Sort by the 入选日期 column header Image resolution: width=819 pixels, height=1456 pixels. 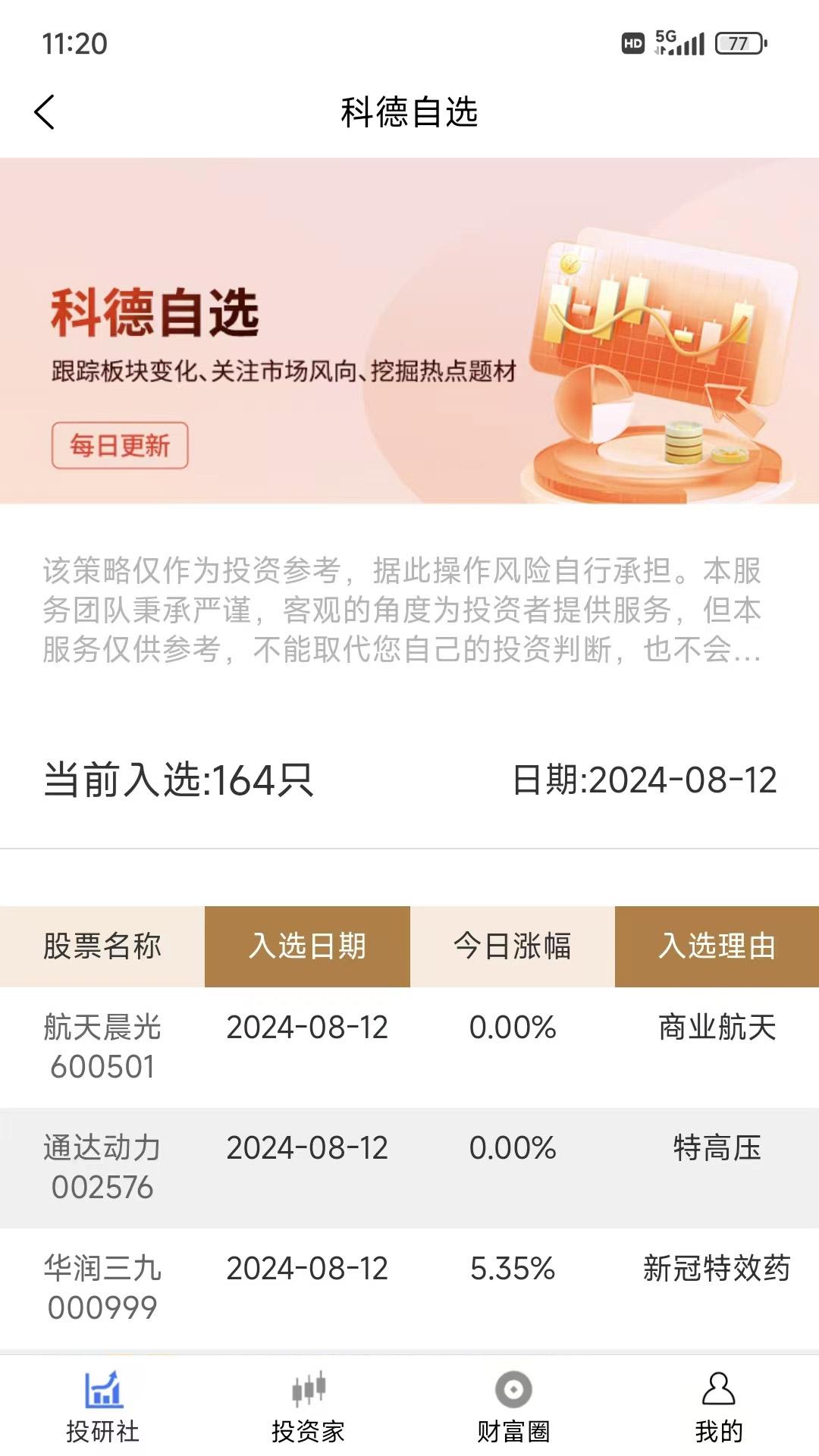click(307, 946)
